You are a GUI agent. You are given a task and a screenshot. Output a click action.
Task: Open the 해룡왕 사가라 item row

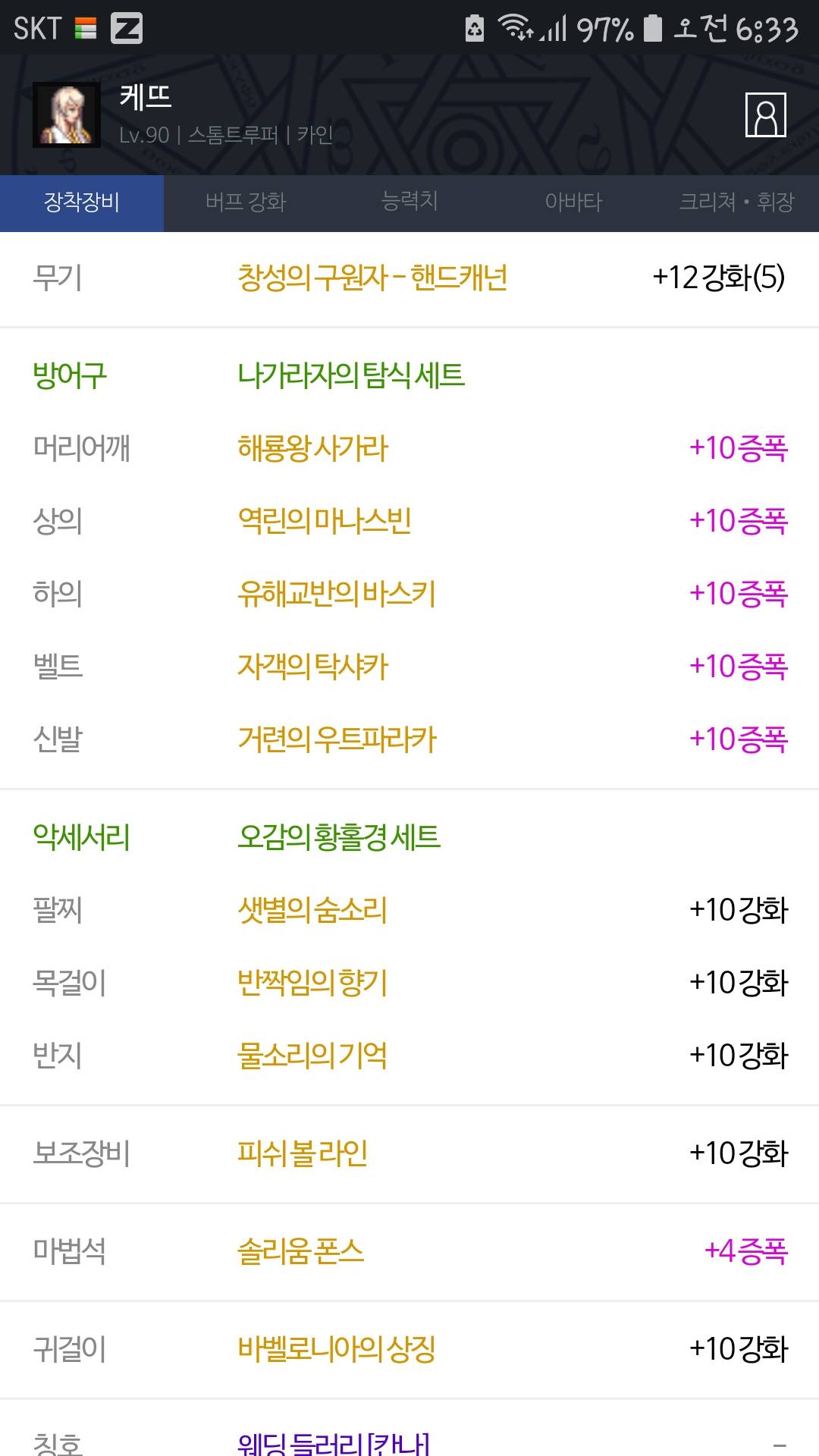pos(409,448)
